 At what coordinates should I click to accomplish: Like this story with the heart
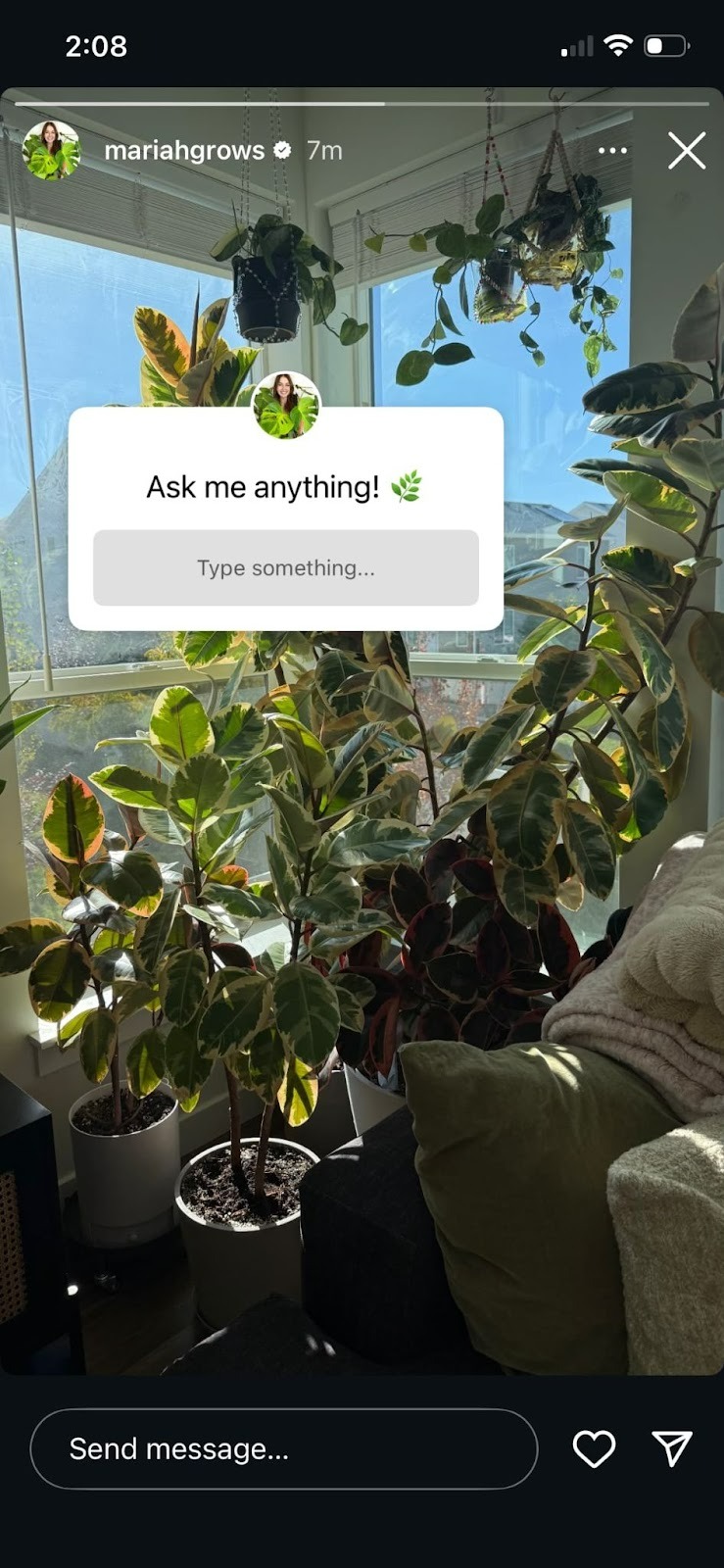pyautogui.click(x=594, y=1448)
